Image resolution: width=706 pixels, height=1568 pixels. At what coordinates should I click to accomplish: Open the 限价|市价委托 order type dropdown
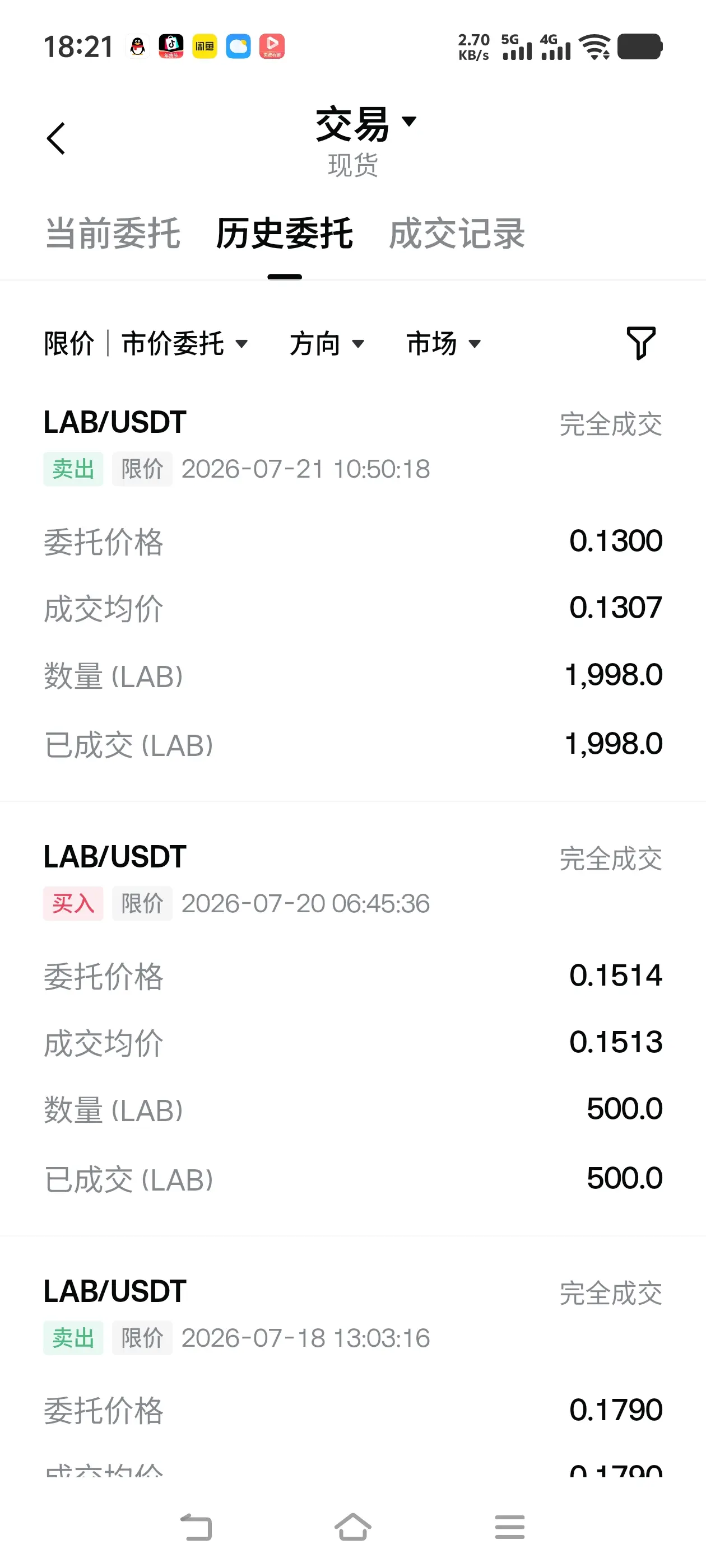pyautogui.click(x=146, y=343)
